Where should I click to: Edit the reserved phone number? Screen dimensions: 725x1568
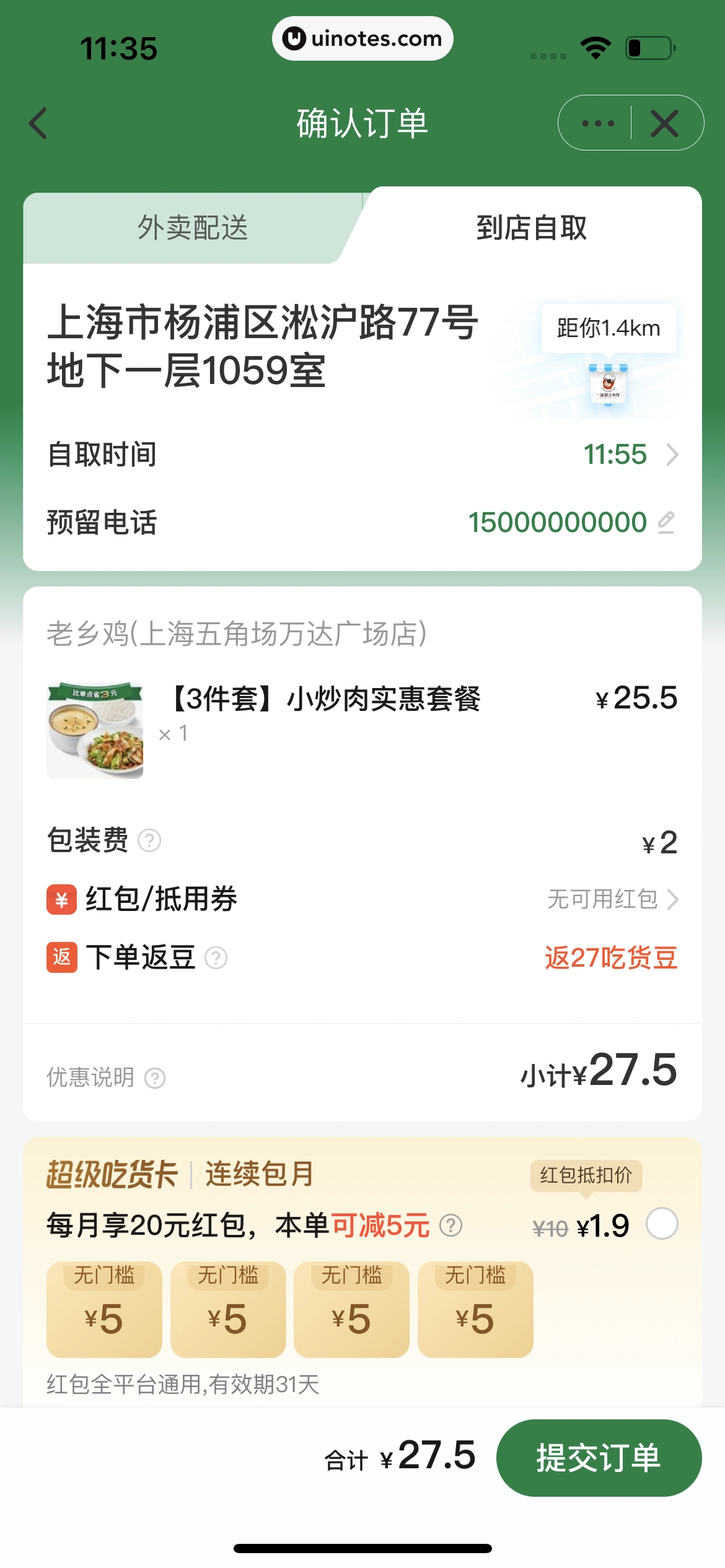click(666, 522)
